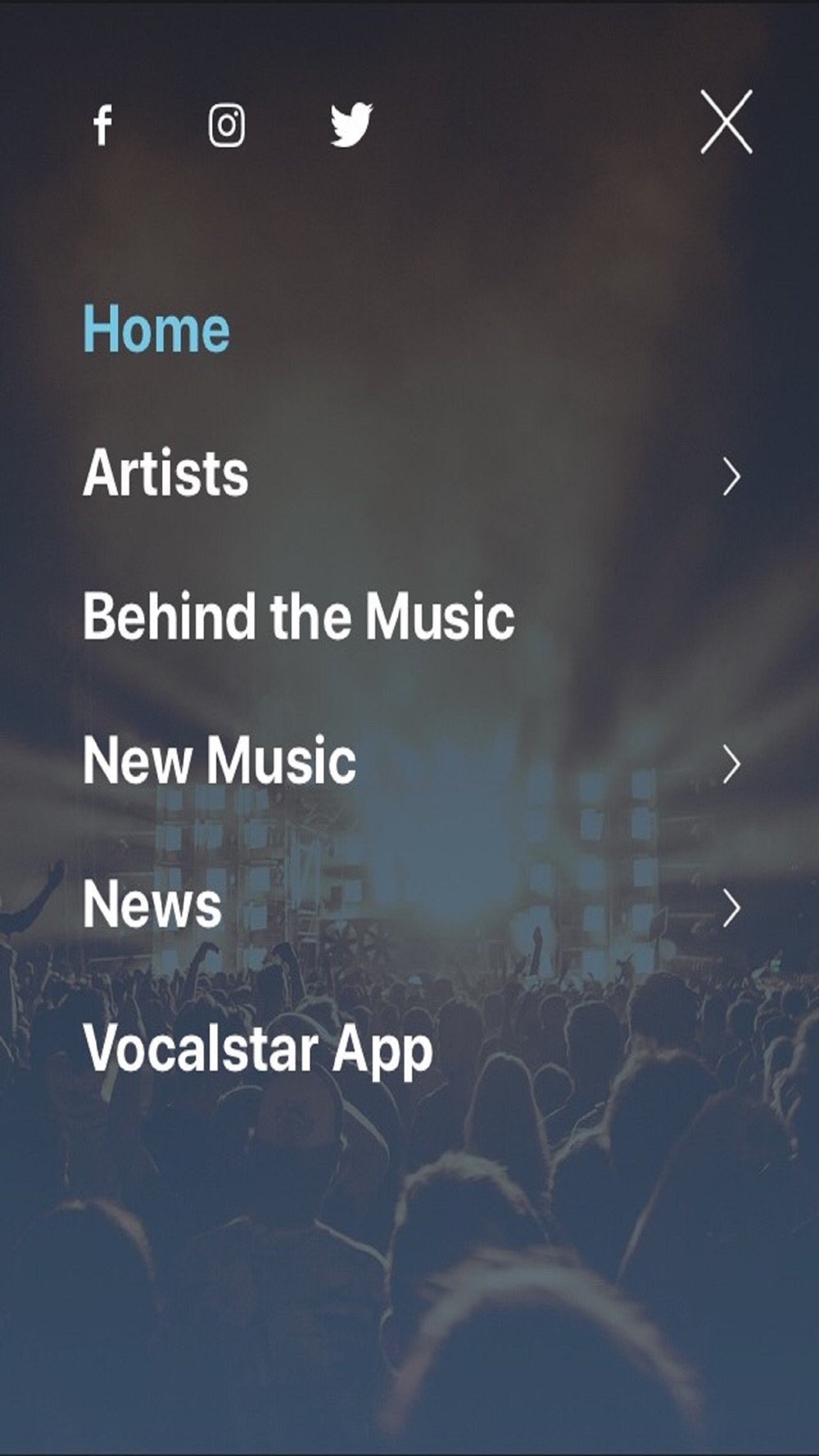Screen dimensions: 819x1456
Task: Open the Facebook page link
Action: 102,125
